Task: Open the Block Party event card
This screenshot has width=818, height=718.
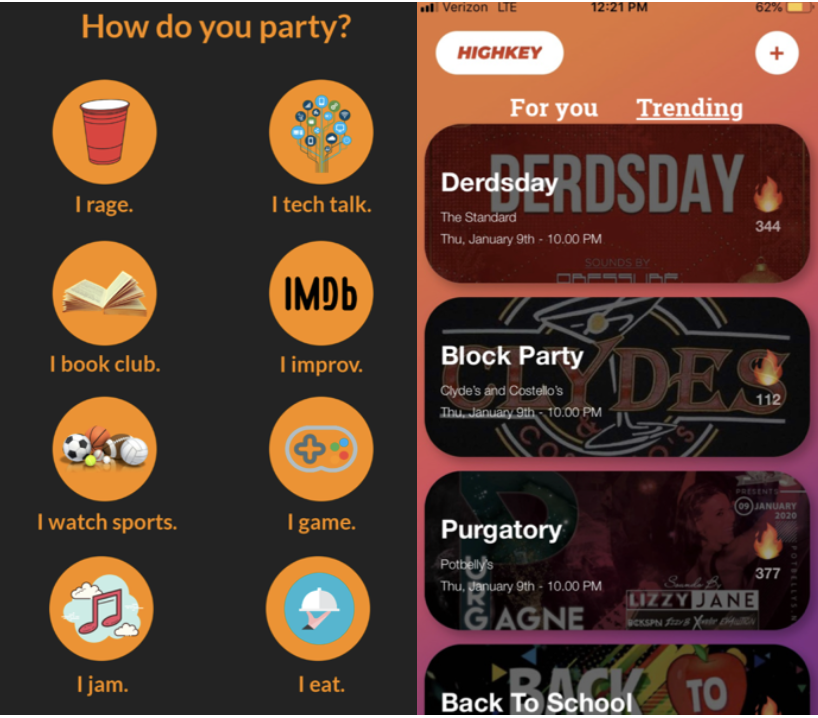Action: point(616,377)
